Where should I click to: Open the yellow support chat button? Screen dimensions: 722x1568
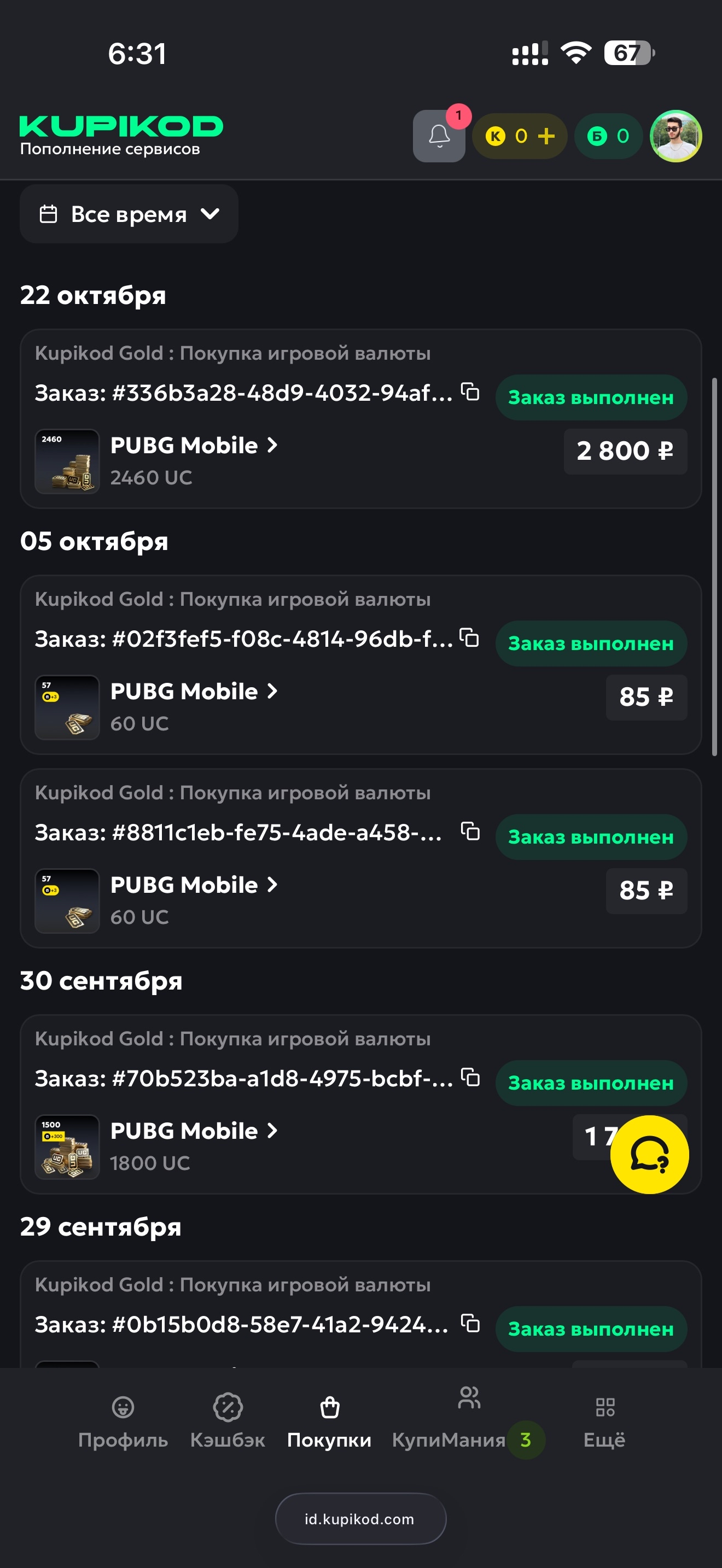pyautogui.click(x=649, y=1154)
